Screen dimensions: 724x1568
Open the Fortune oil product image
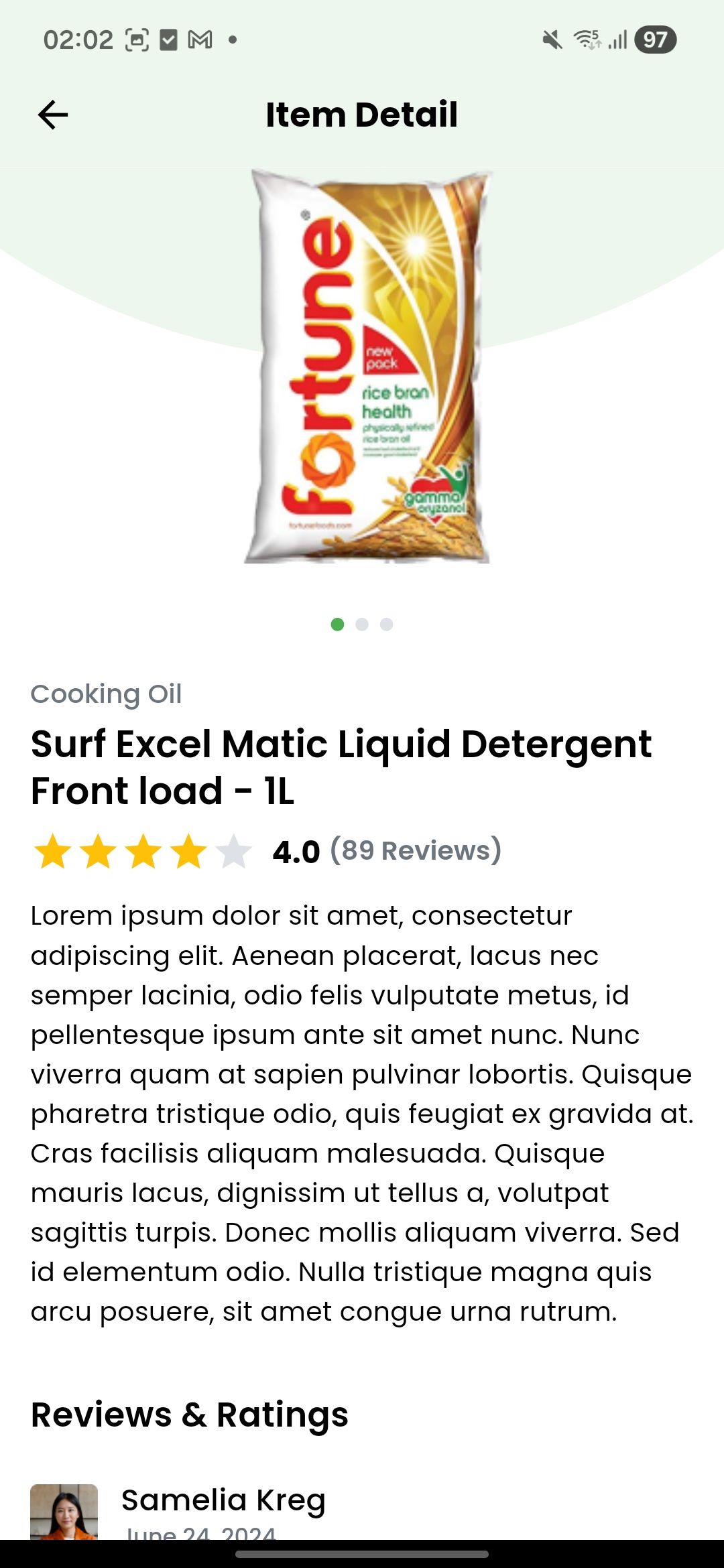tap(367, 367)
